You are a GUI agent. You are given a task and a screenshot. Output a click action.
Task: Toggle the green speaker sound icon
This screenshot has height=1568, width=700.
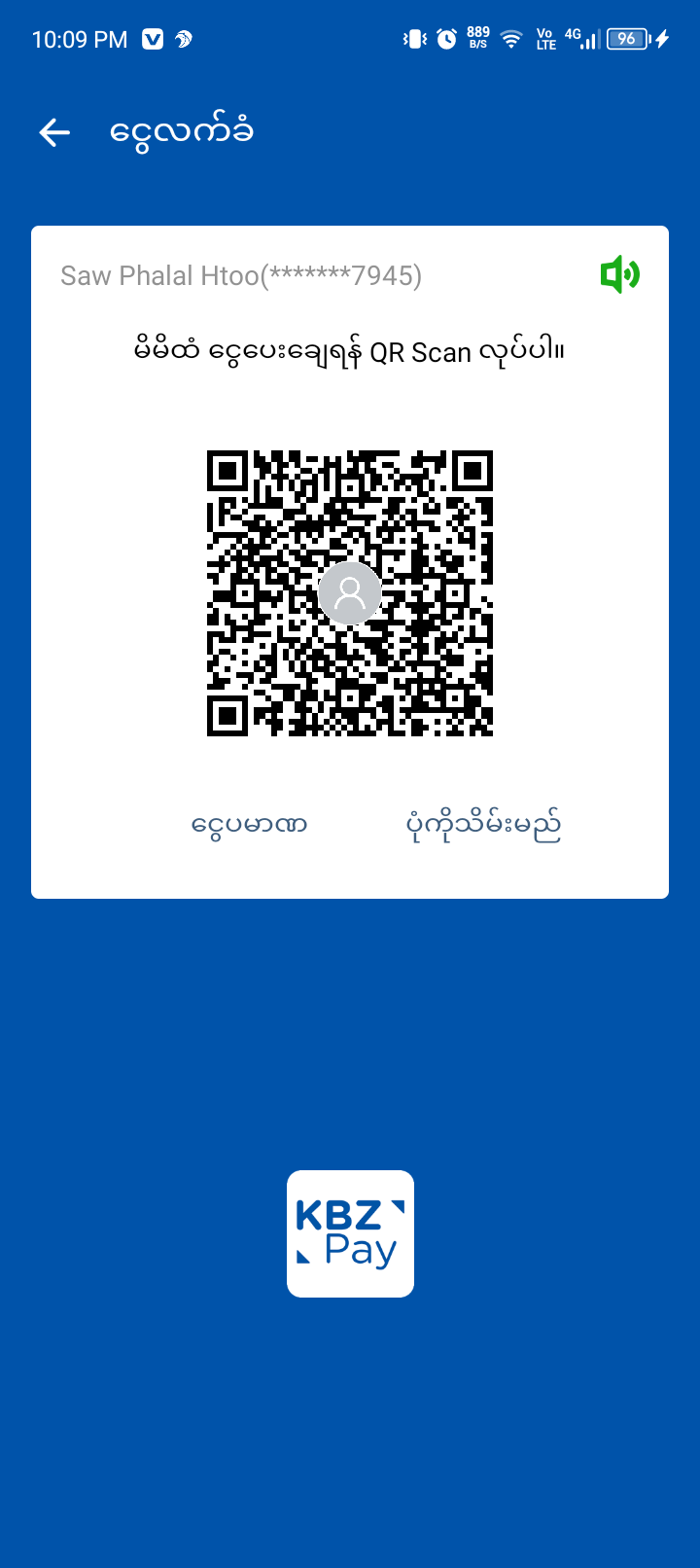619,275
